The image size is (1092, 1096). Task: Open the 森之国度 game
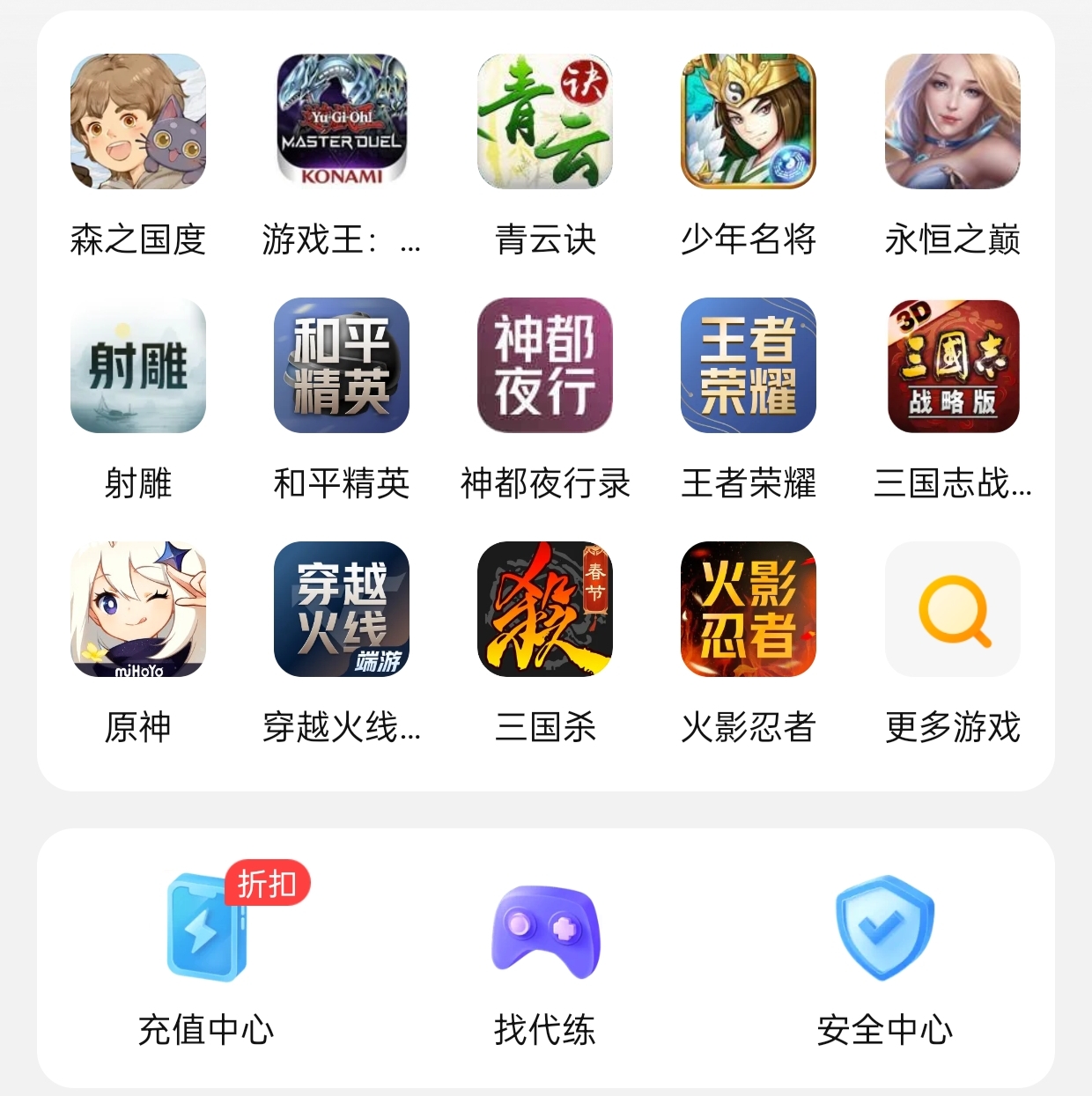pos(138,121)
